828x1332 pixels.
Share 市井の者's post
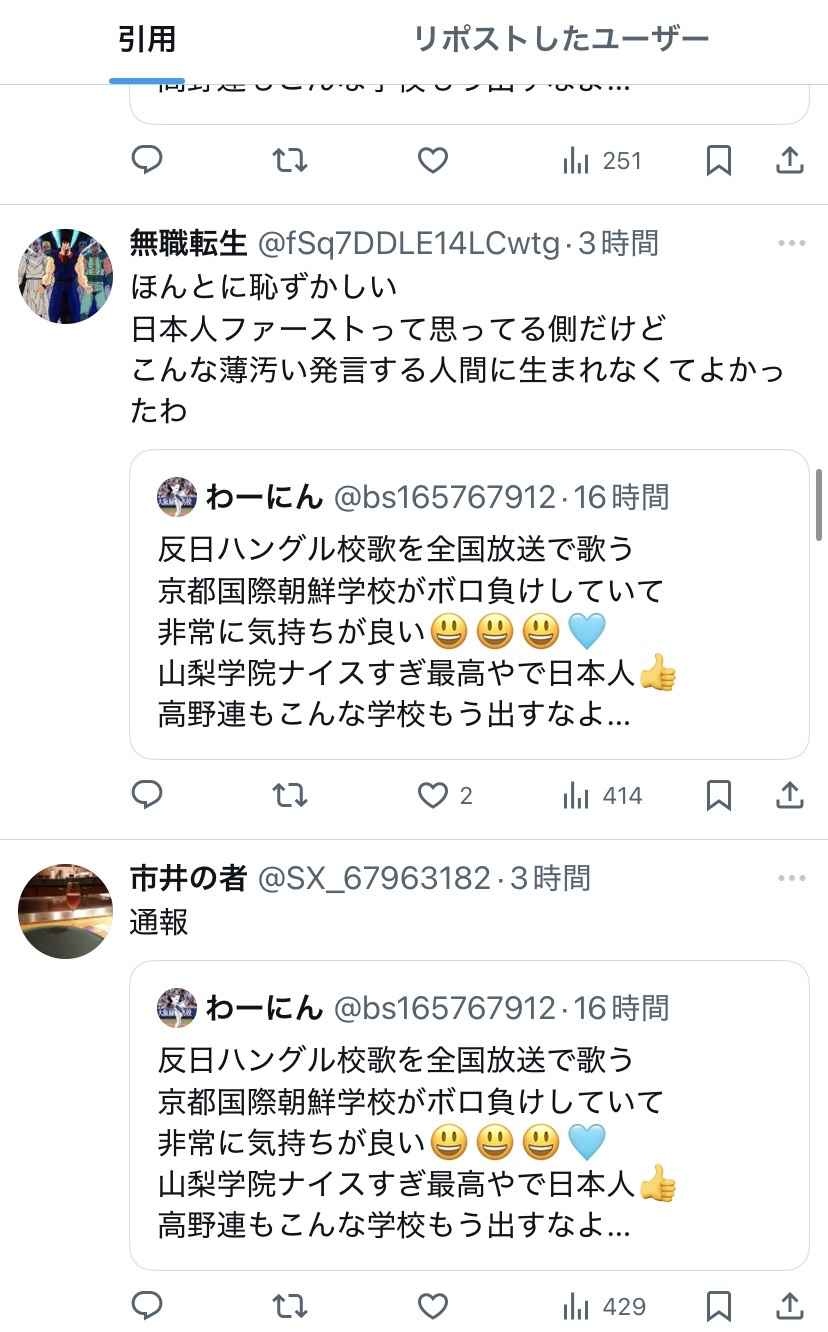point(789,1305)
